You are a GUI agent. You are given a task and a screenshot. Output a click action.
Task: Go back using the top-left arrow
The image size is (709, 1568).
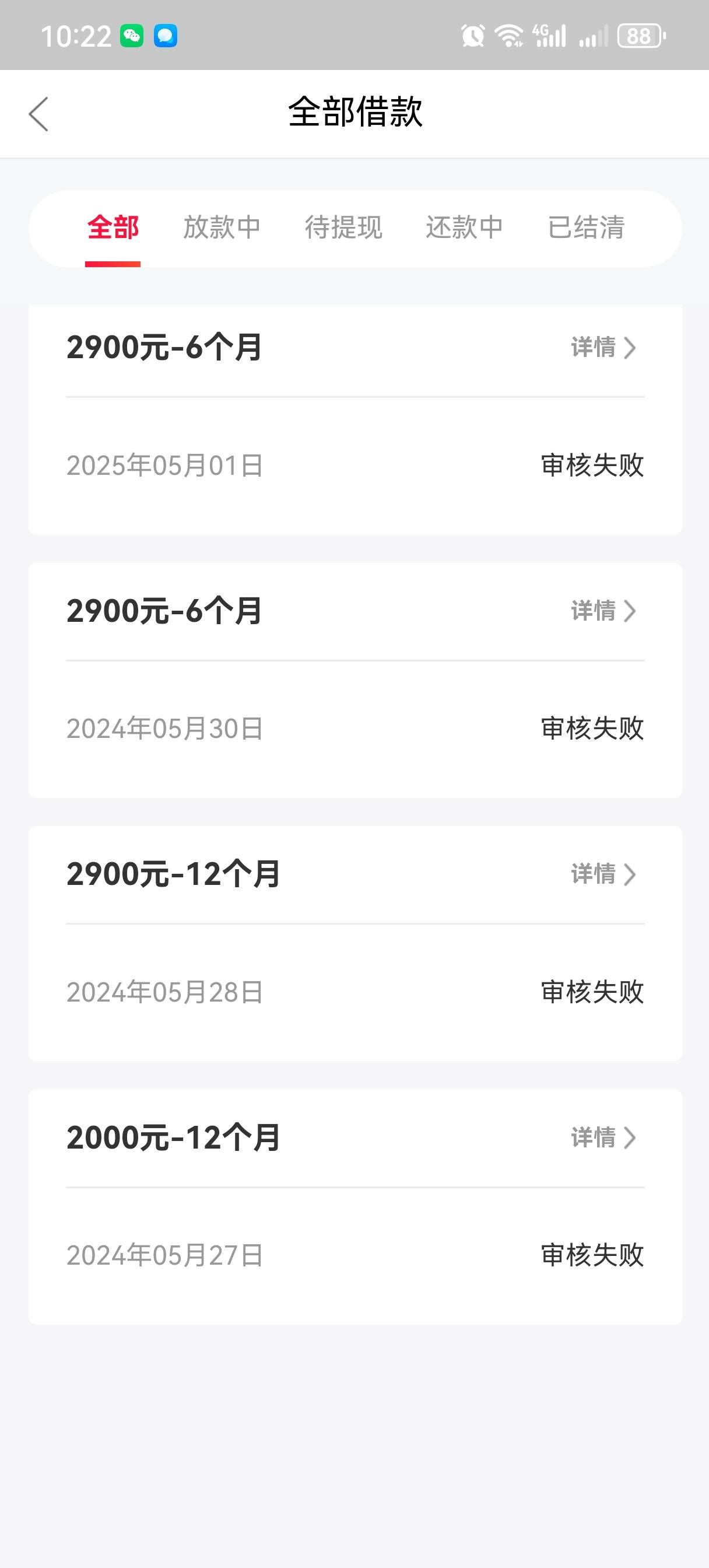38,114
